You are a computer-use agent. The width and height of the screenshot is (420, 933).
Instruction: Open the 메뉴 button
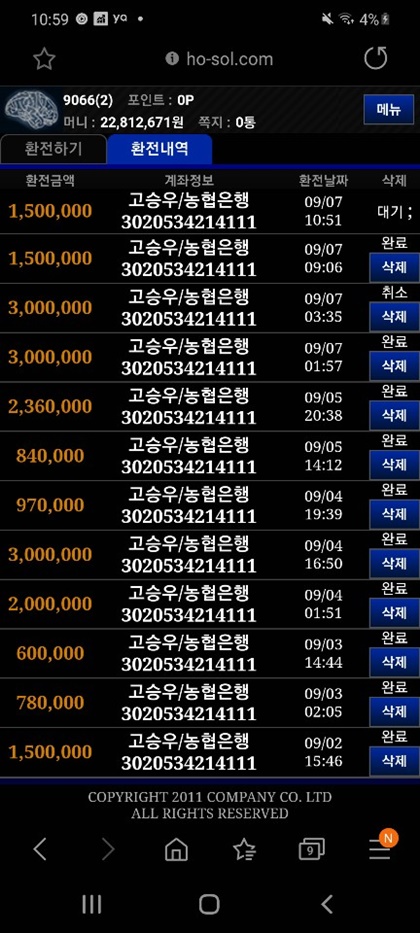point(388,109)
